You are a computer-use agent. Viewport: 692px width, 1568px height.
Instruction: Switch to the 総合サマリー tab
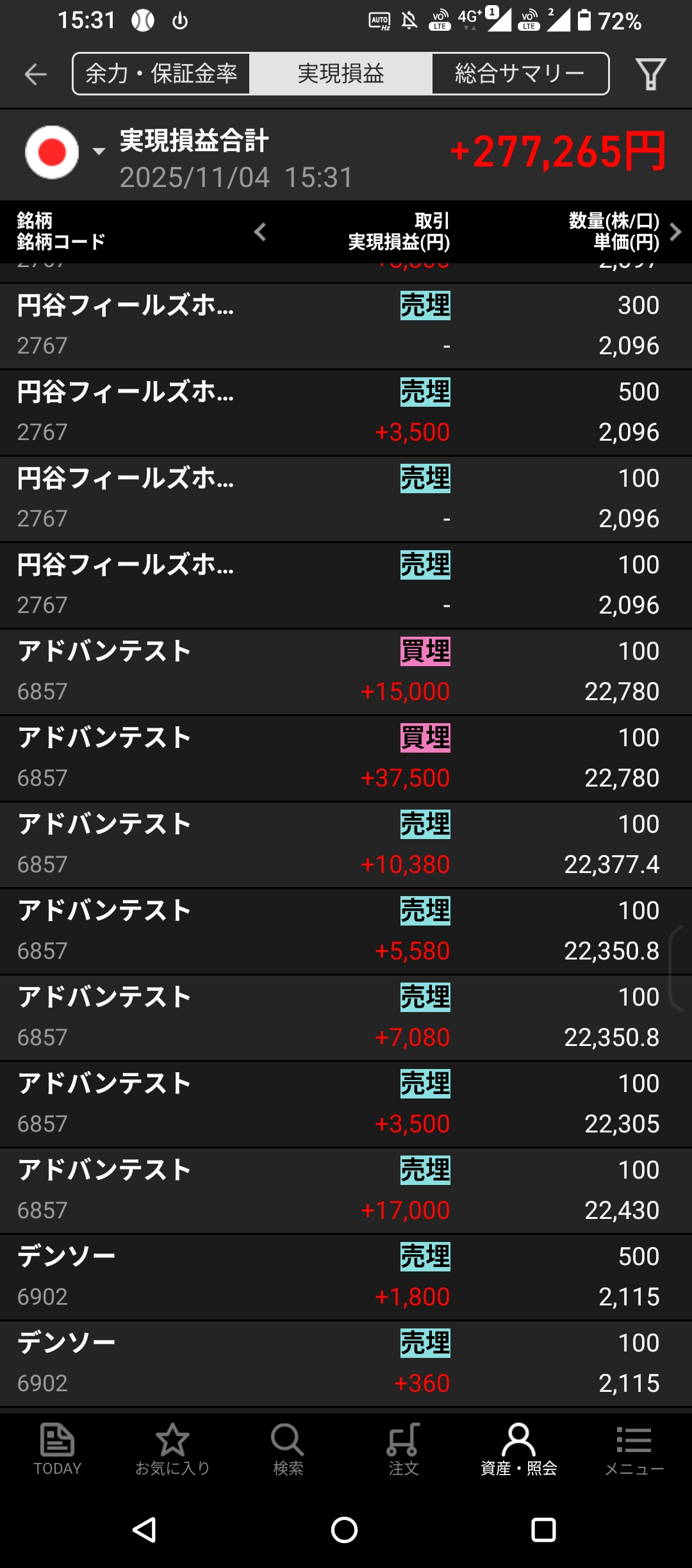coord(520,74)
